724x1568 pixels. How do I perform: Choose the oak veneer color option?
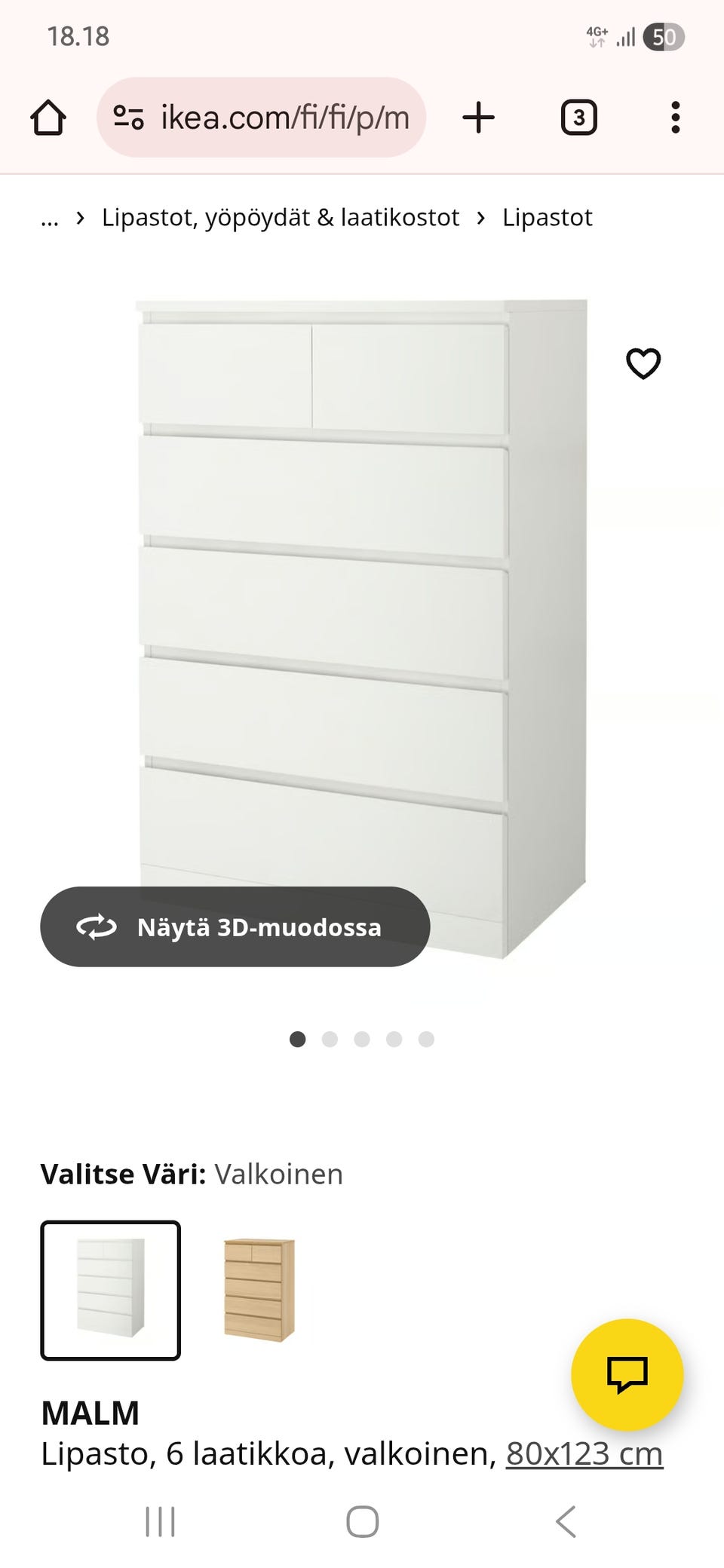pos(259,1290)
